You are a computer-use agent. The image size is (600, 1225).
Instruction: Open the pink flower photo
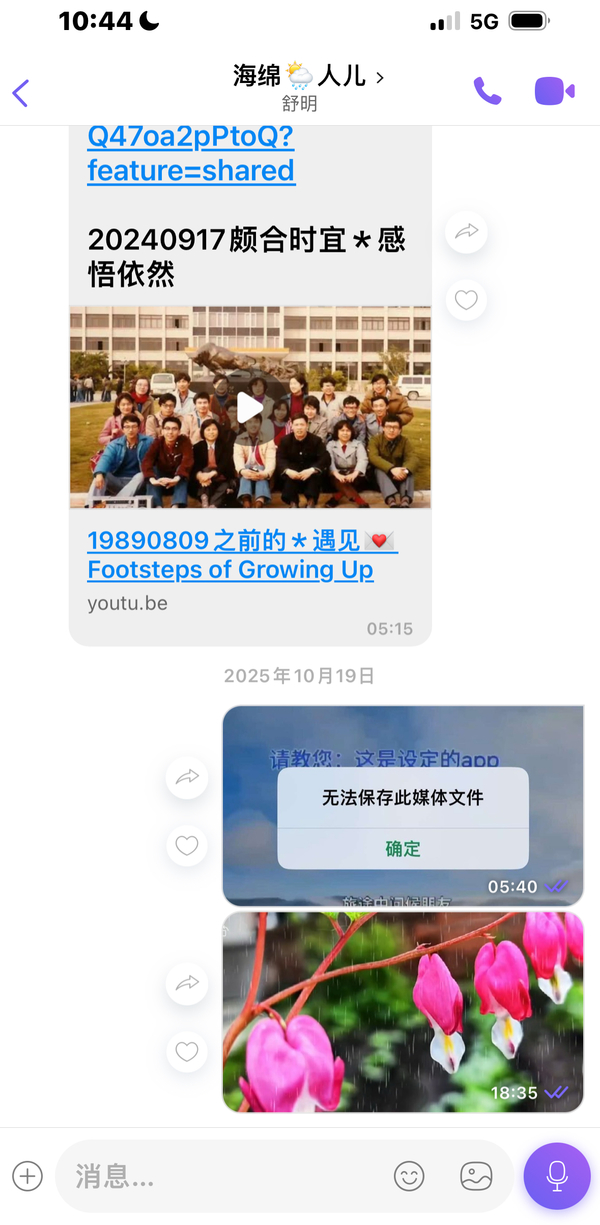[403, 1010]
